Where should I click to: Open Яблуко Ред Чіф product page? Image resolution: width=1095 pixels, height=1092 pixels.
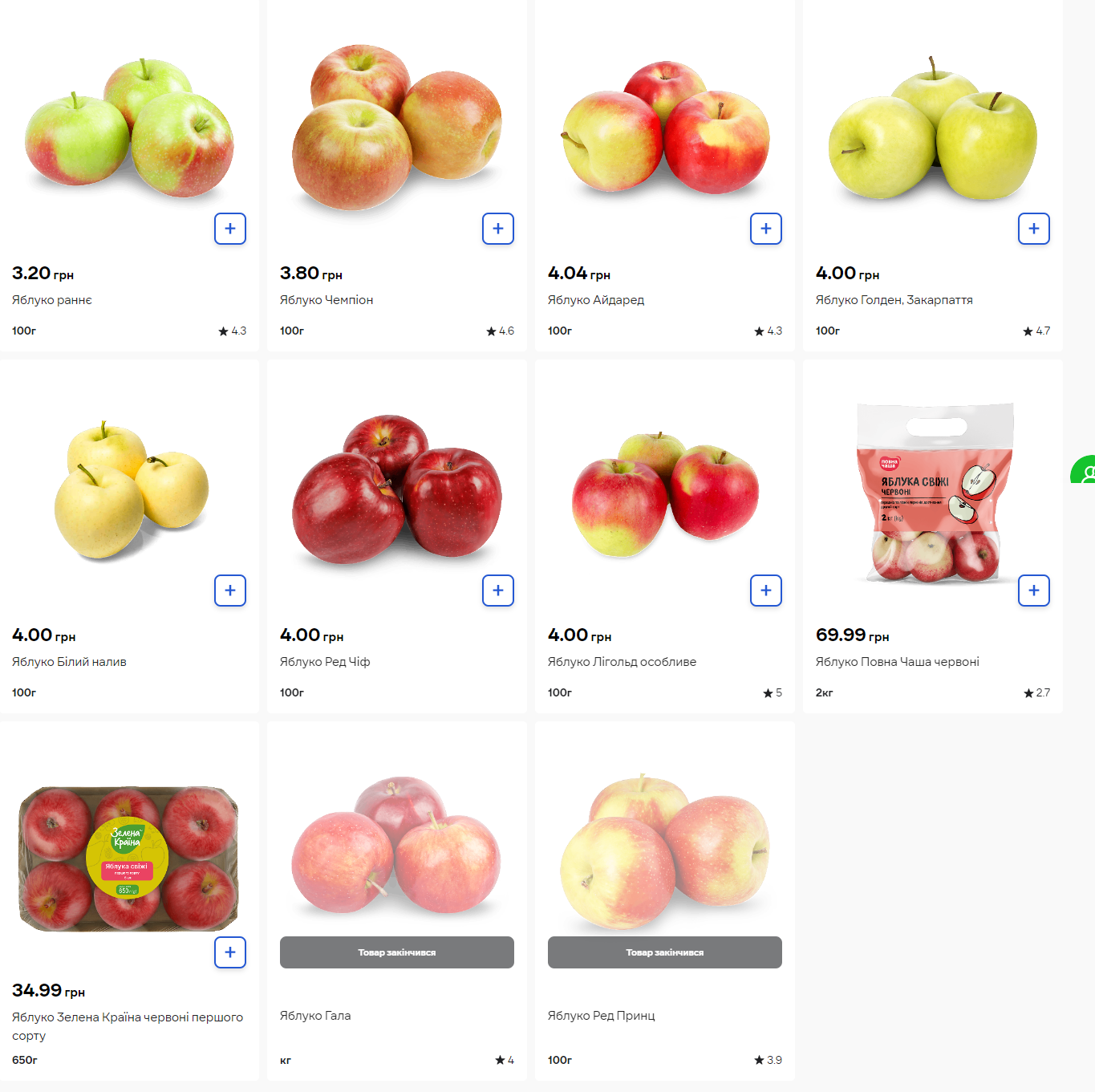coord(325,662)
